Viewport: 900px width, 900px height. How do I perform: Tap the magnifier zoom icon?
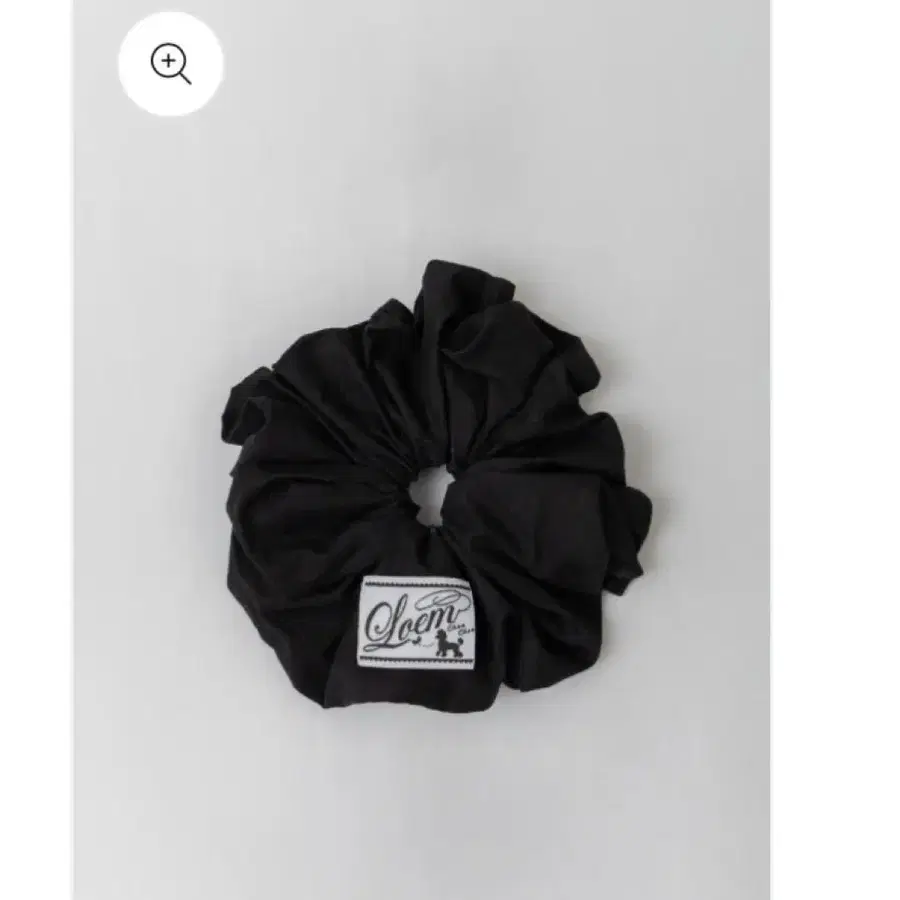click(x=170, y=64)
